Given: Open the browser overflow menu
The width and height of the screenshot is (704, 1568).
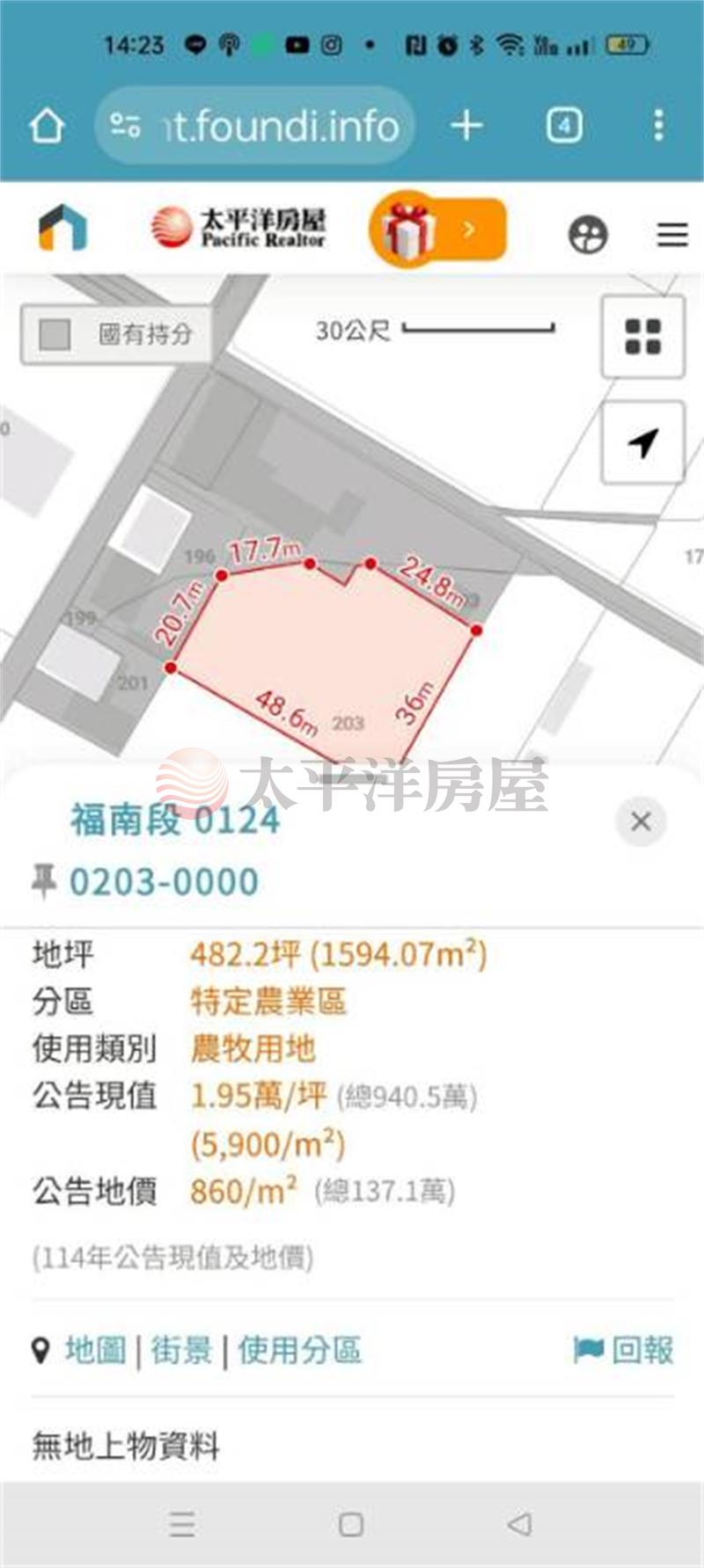Looking at the screenshot, I should point(658,126).
